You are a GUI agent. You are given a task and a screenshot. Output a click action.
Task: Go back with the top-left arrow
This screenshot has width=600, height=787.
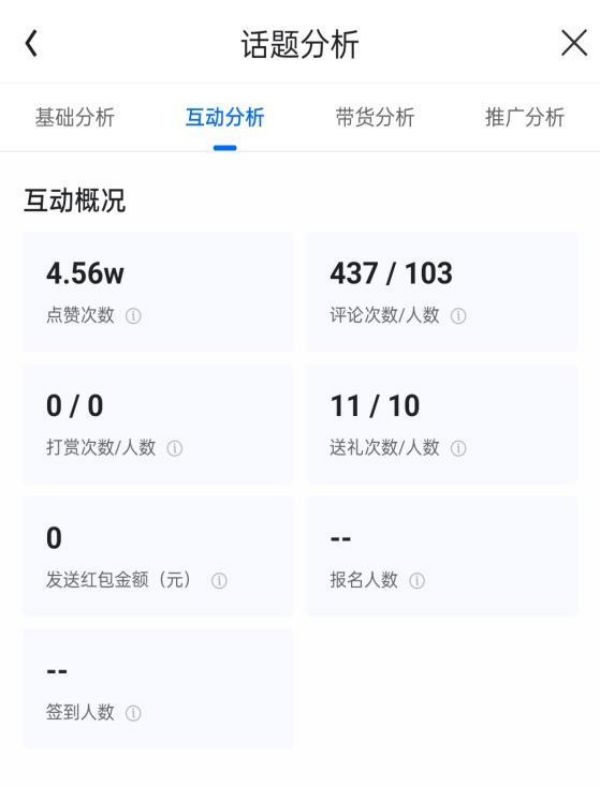click(x=32, y=44)
